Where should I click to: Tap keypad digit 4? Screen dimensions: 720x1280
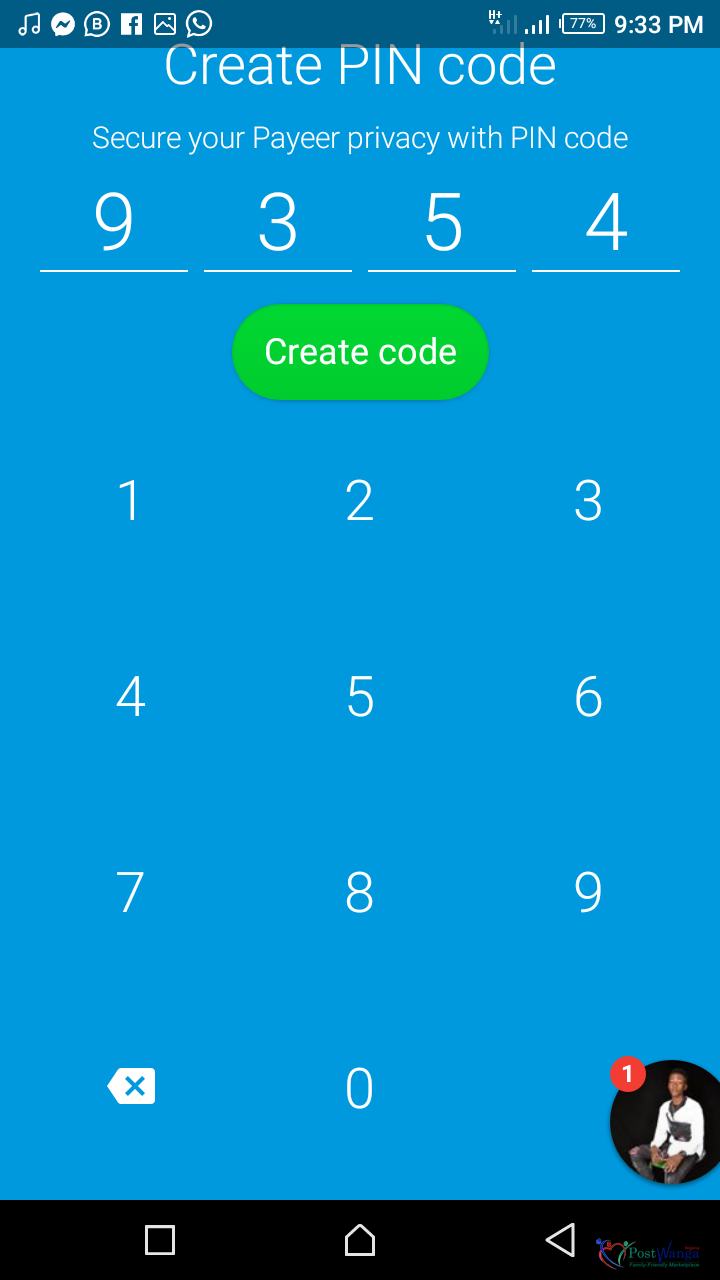pos(130,696)
